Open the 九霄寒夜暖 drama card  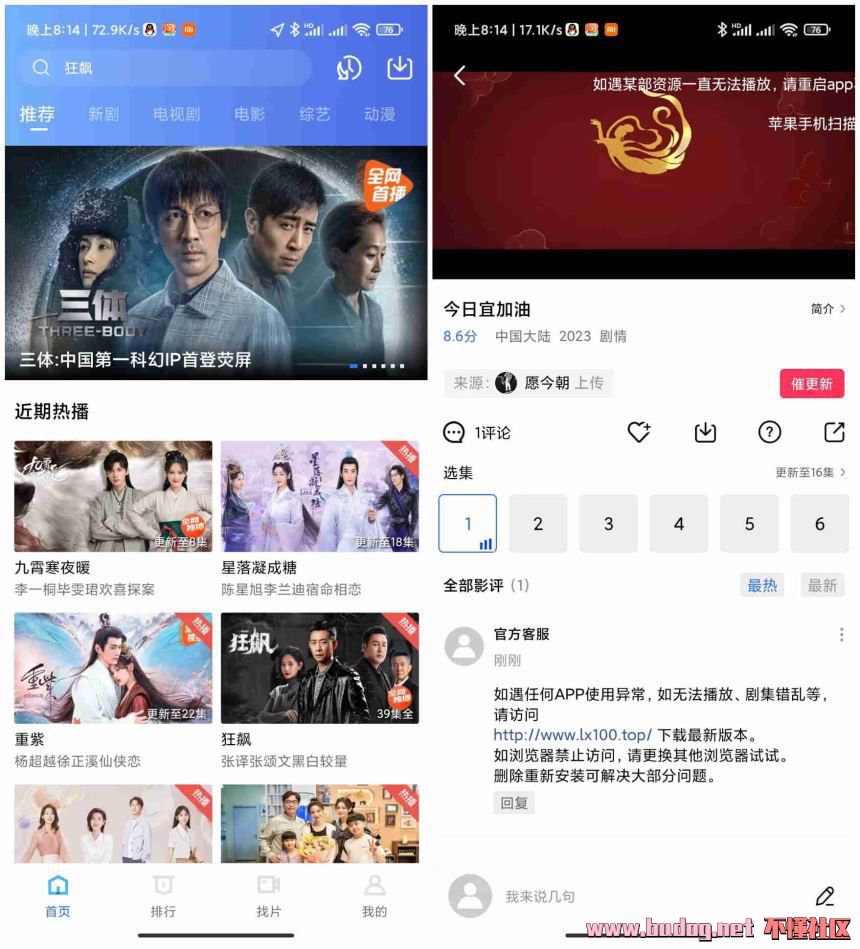(113, 497)
